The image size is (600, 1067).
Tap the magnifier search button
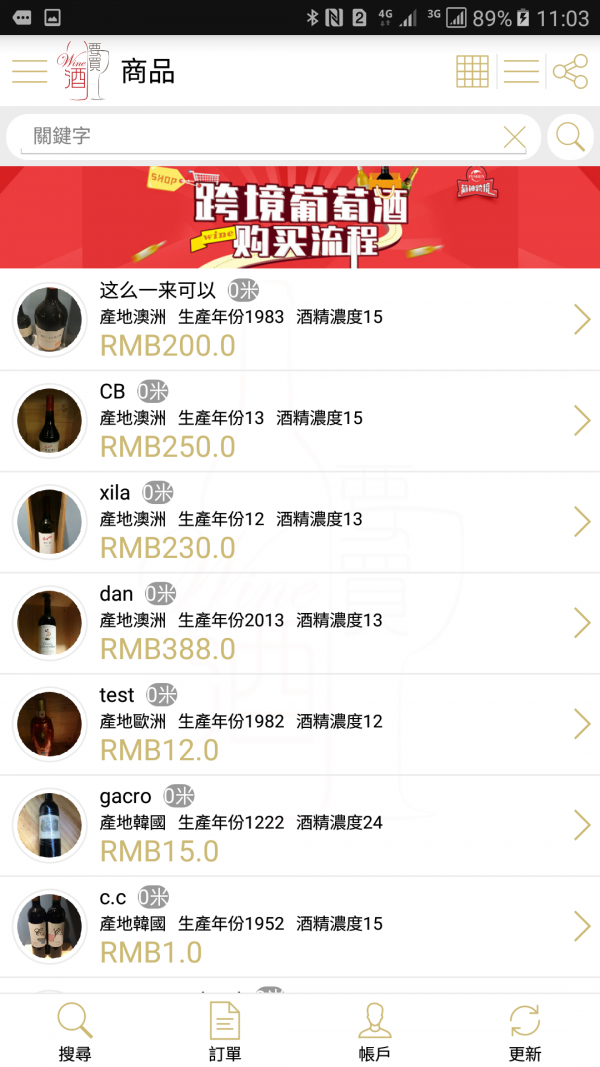(570, 137)
